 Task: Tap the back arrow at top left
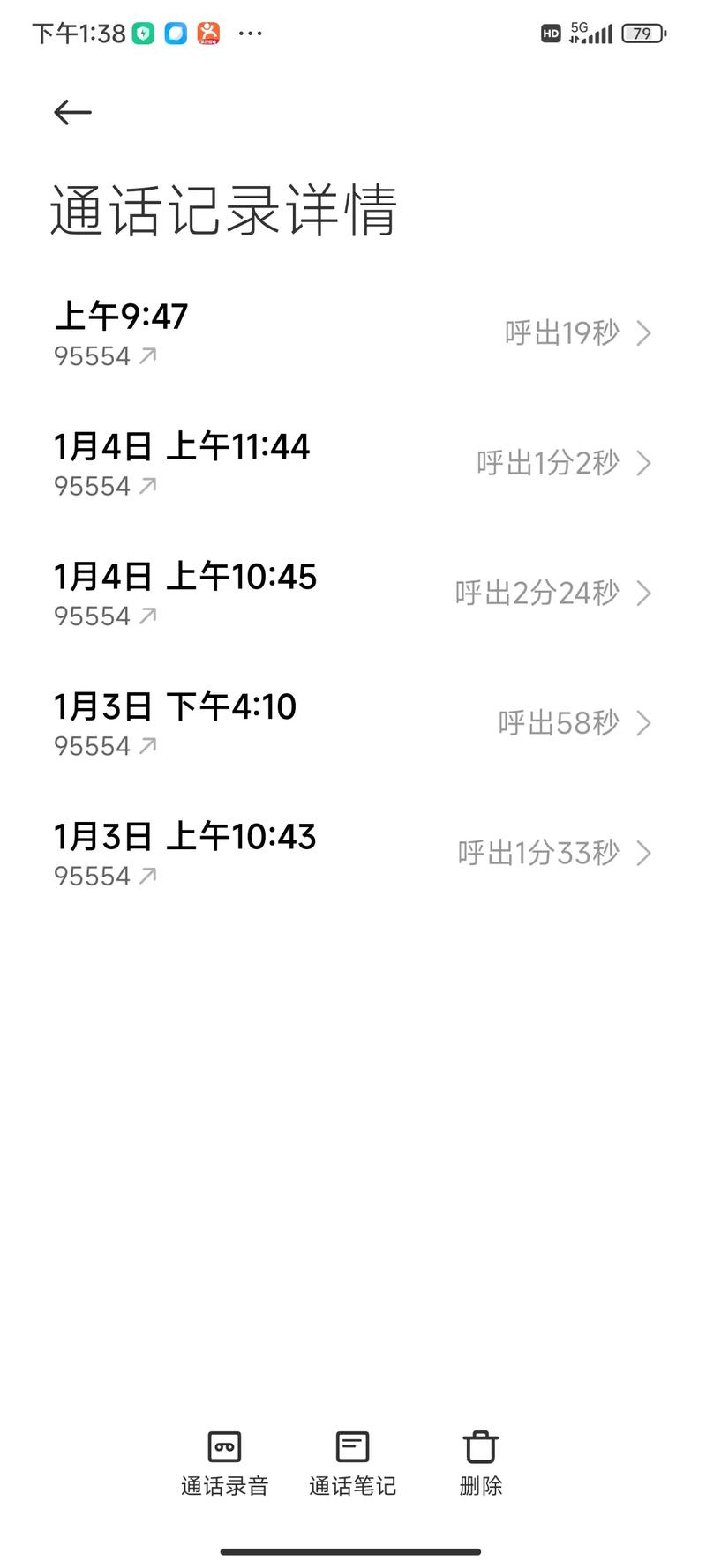[71, 112]
